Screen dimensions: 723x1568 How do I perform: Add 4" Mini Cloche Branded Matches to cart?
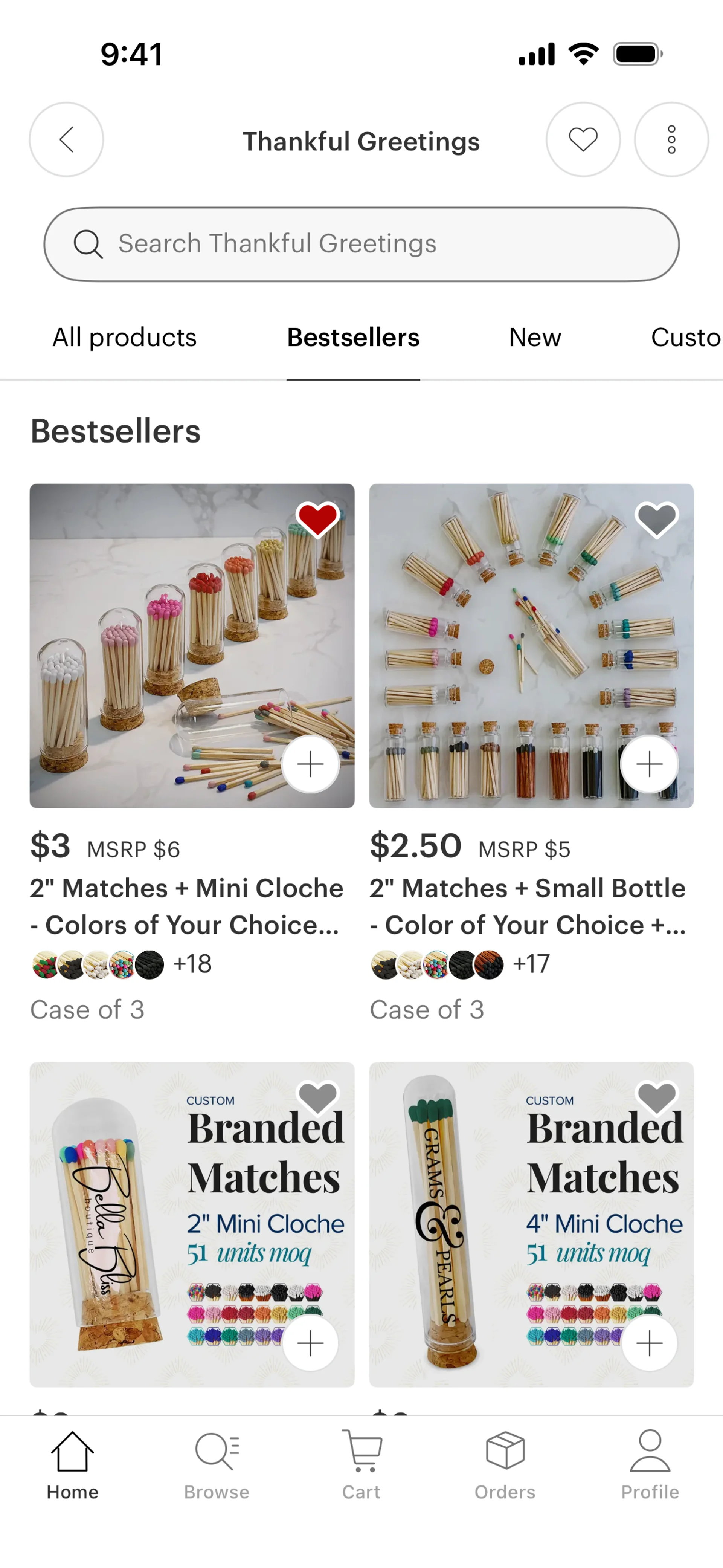point(649,1343)
